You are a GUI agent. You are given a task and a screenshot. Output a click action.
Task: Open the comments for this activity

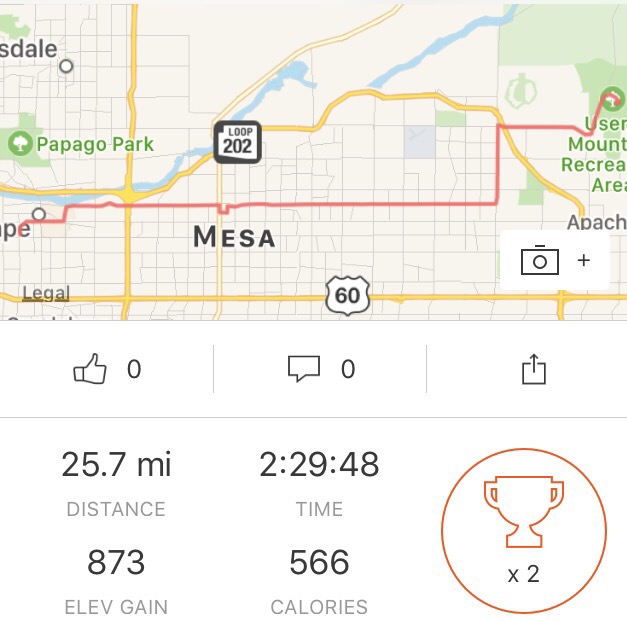(x=303, y=370)
